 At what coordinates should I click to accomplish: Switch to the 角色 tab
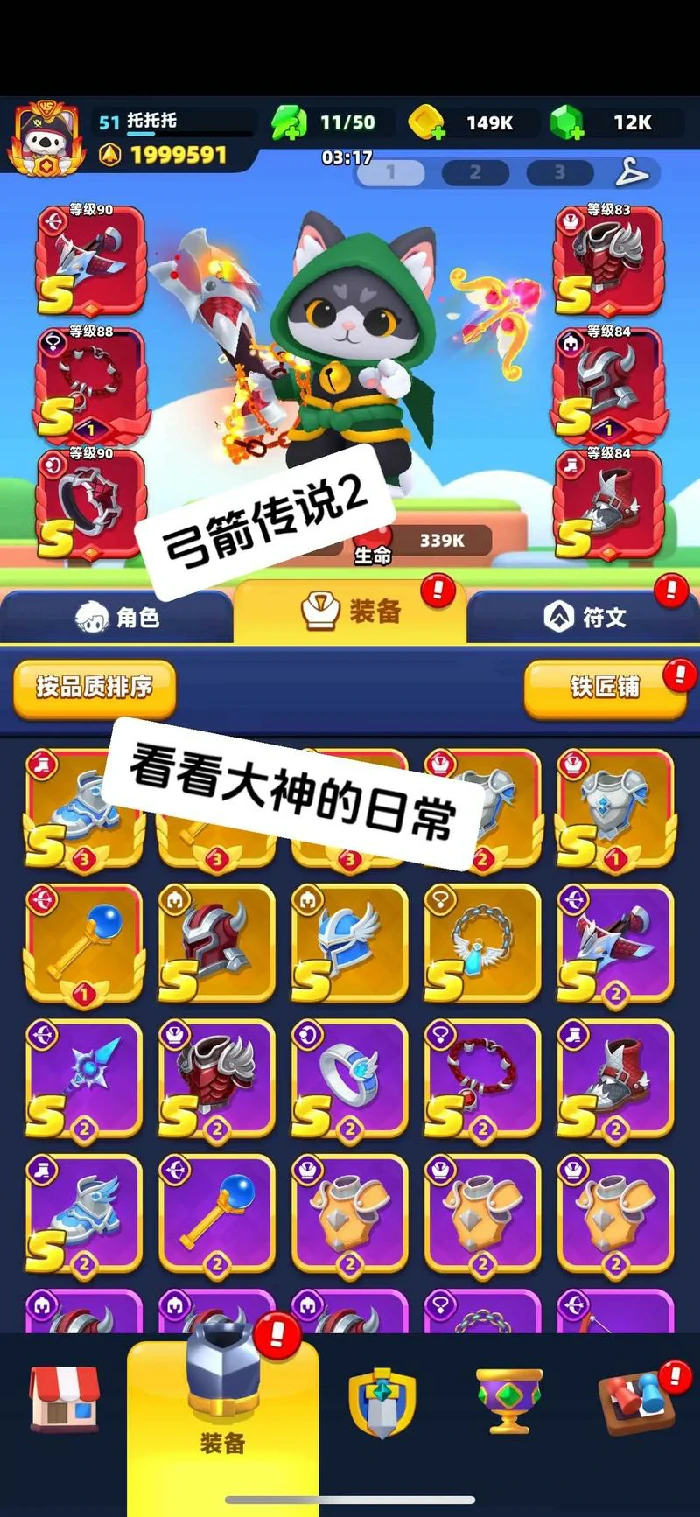coord(117,617)
